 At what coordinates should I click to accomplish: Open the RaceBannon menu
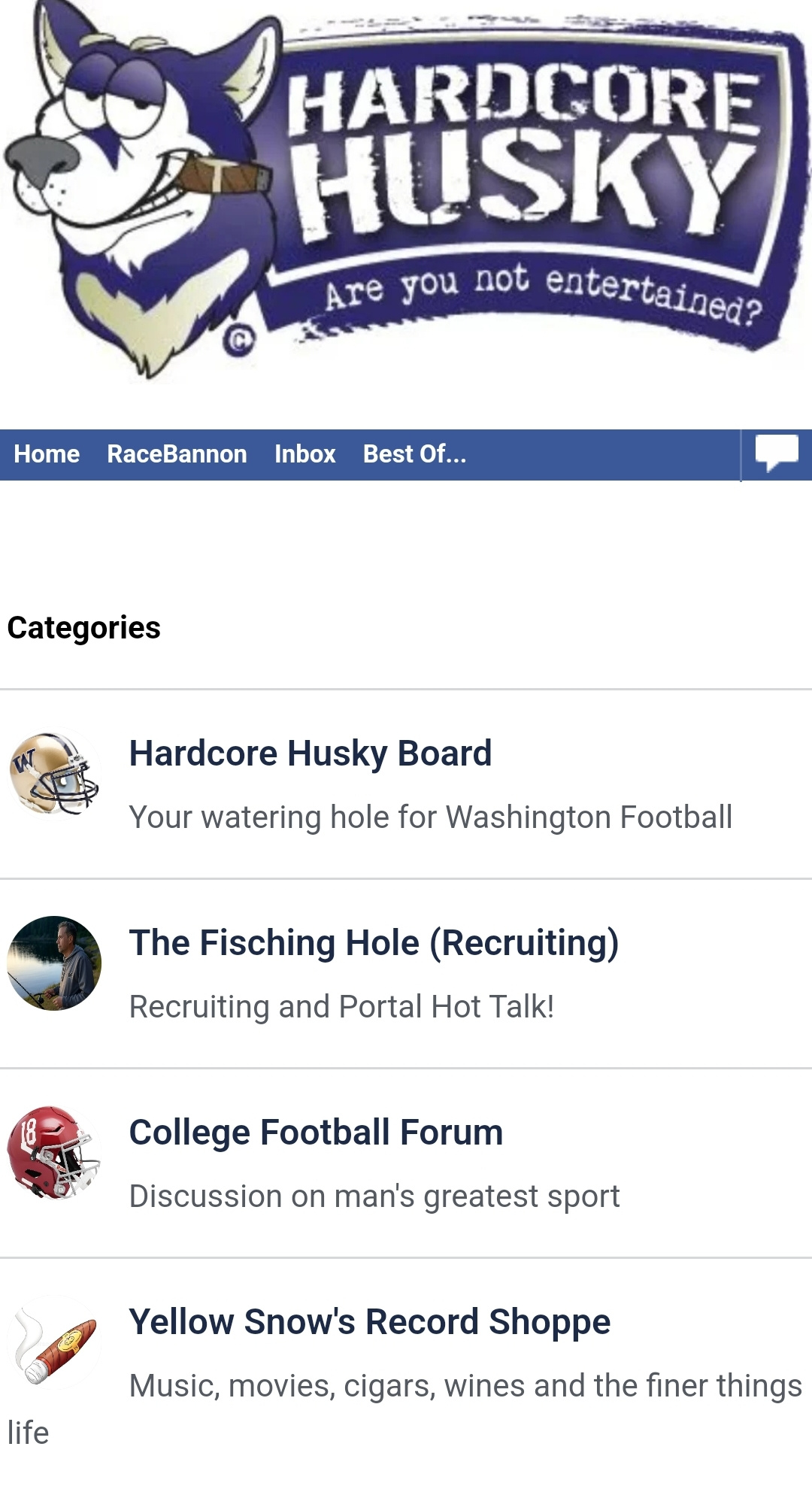point(177,453)
